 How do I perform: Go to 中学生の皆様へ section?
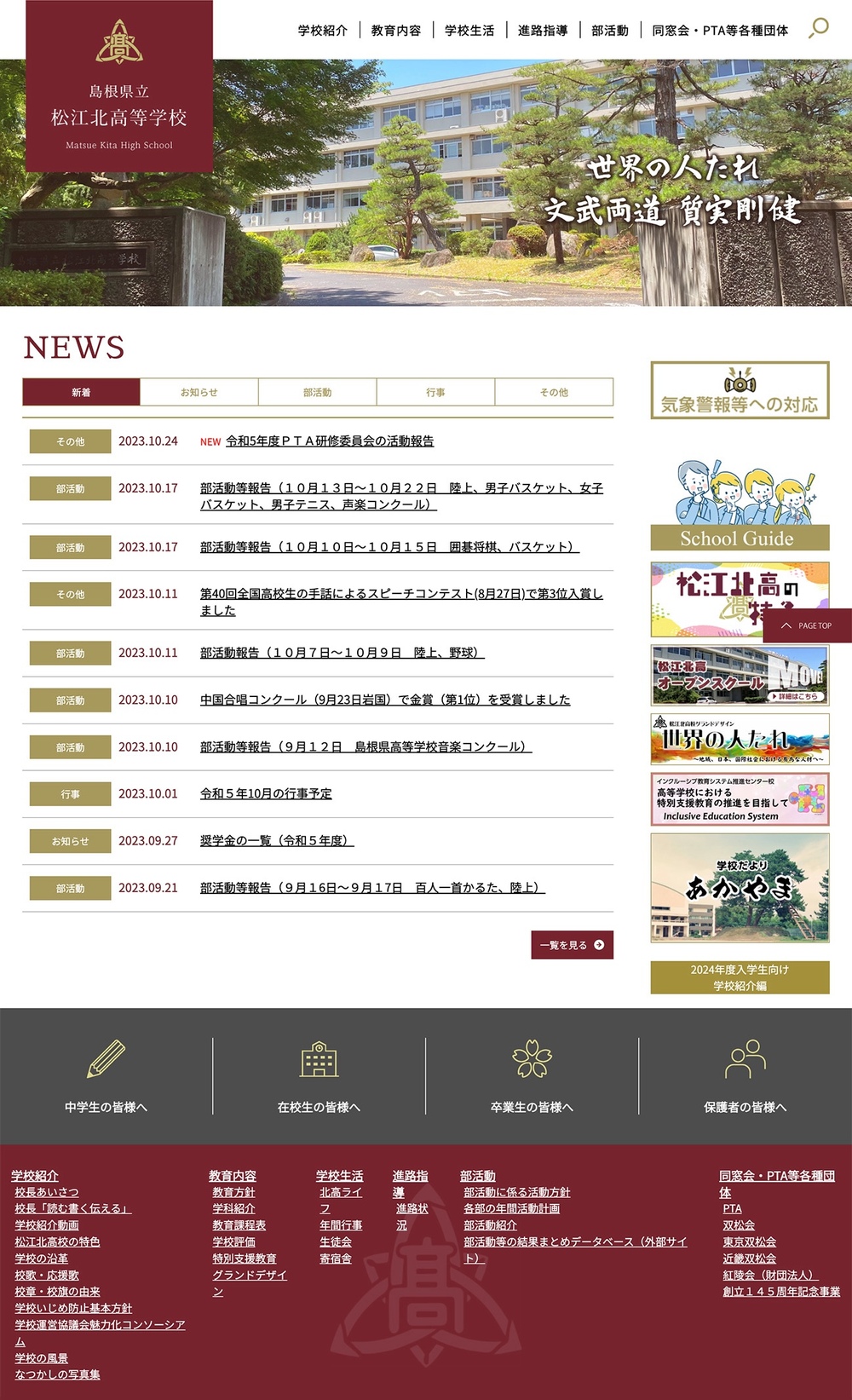click(x=106, y=1076)
